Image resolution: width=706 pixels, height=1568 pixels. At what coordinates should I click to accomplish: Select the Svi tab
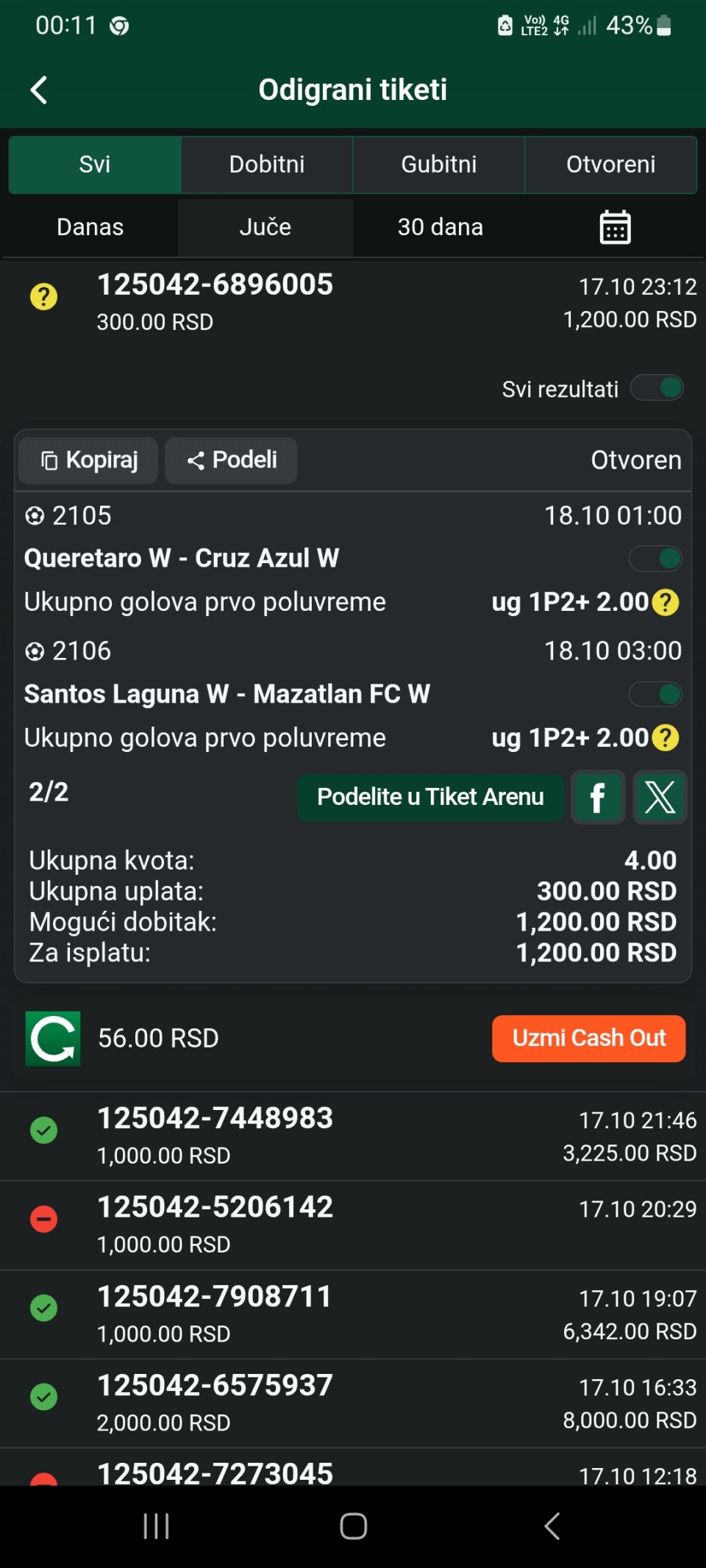pyautogui.click(x=95, y=165)
